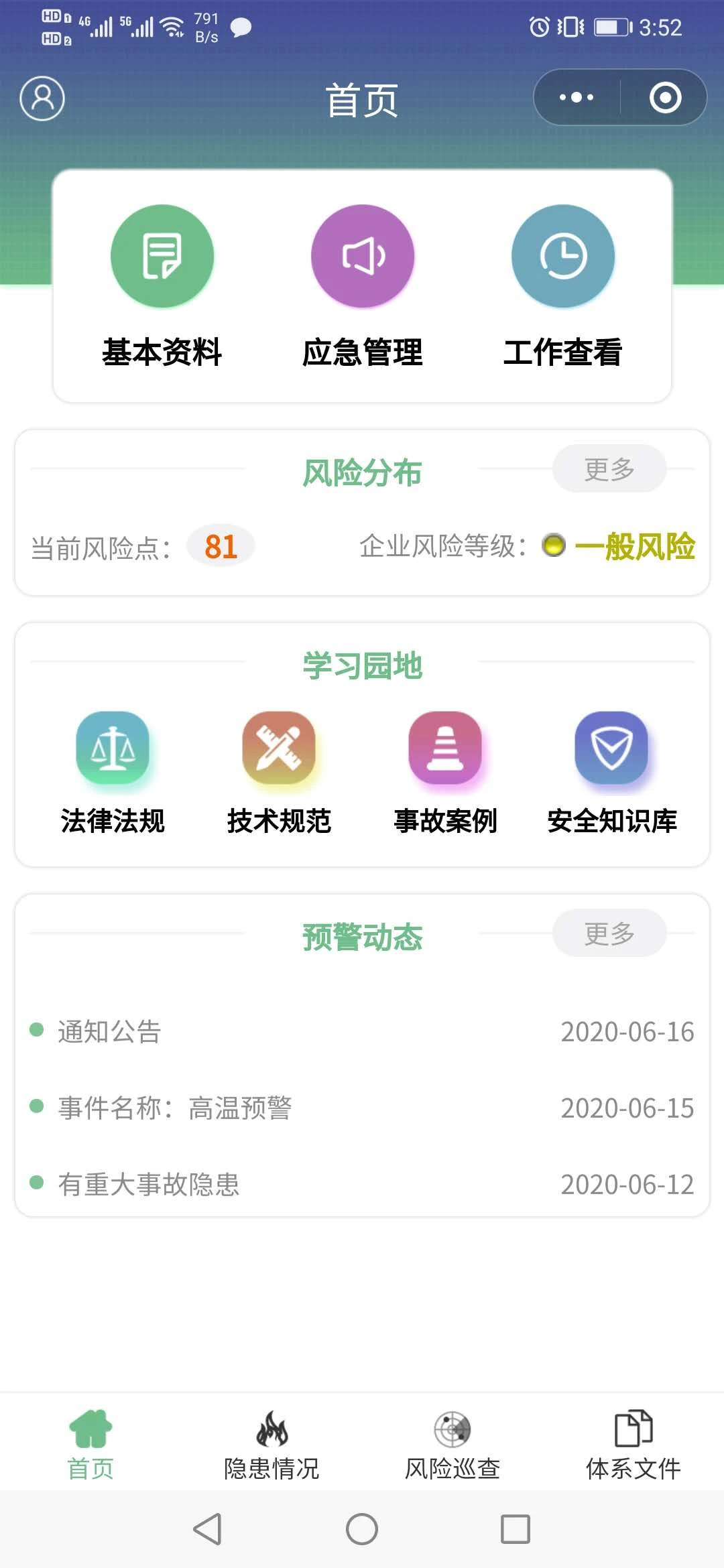Open 事故案例
This screenshot has height=1568, width=724.
click(445, 773)
